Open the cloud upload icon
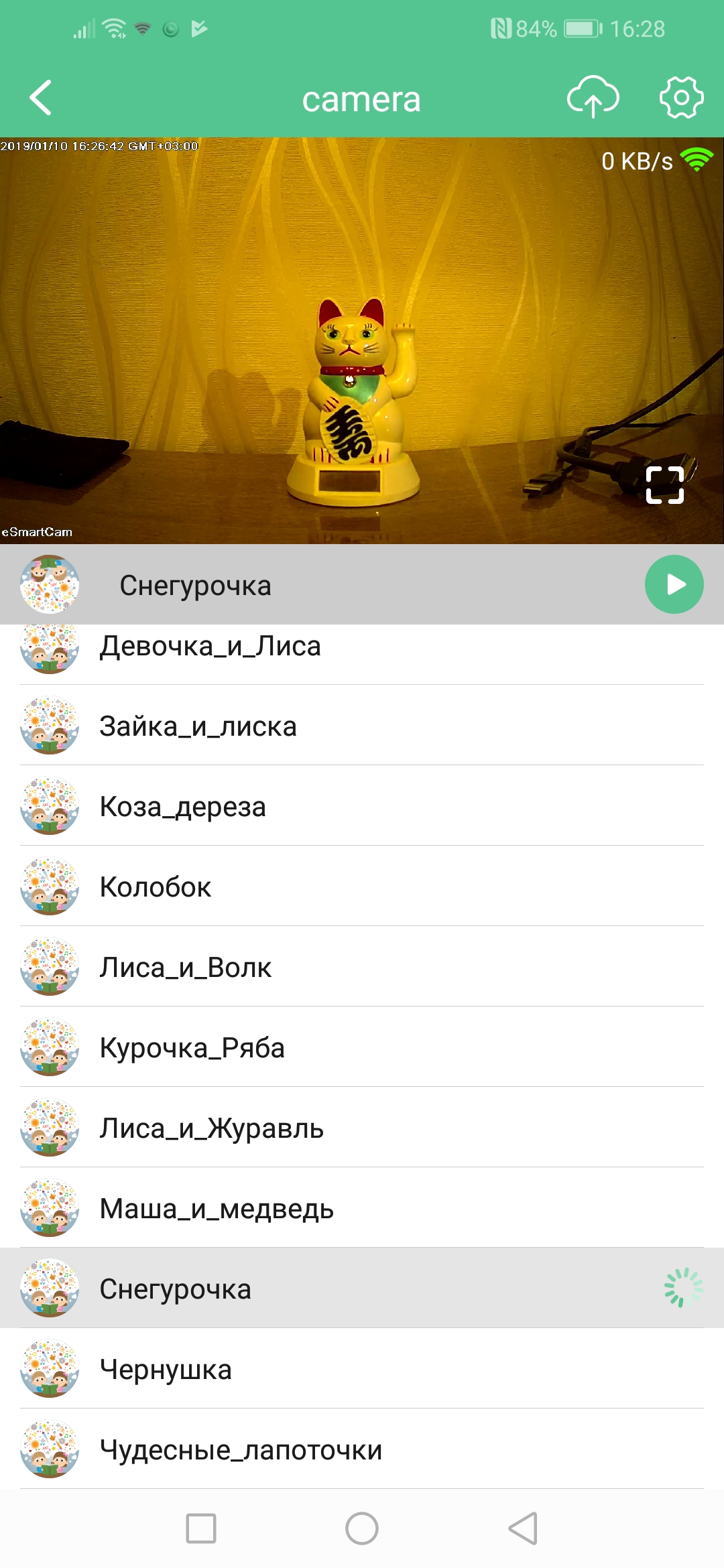This screenshot has height=1568, width=724. click(593, 98)
